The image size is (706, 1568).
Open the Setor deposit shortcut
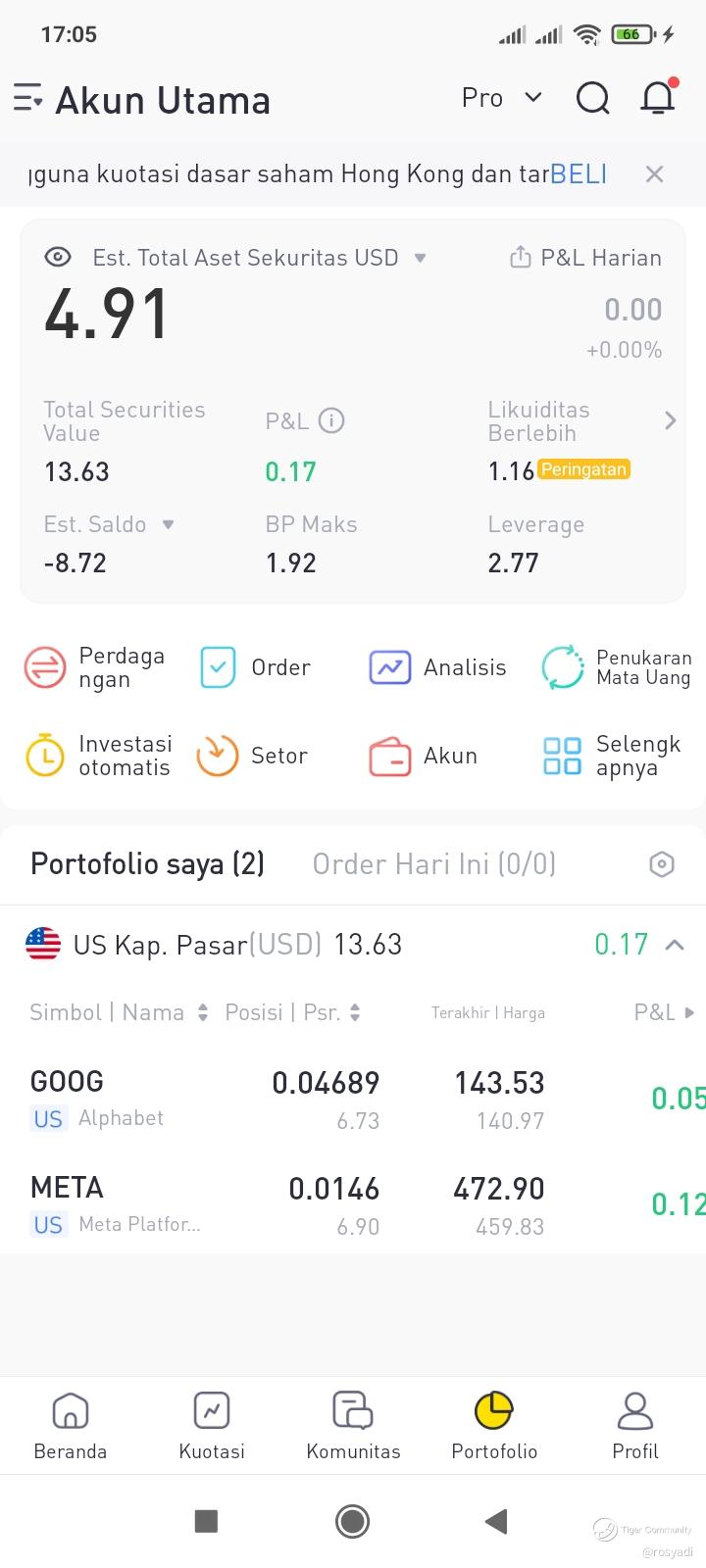click(253, 756)
